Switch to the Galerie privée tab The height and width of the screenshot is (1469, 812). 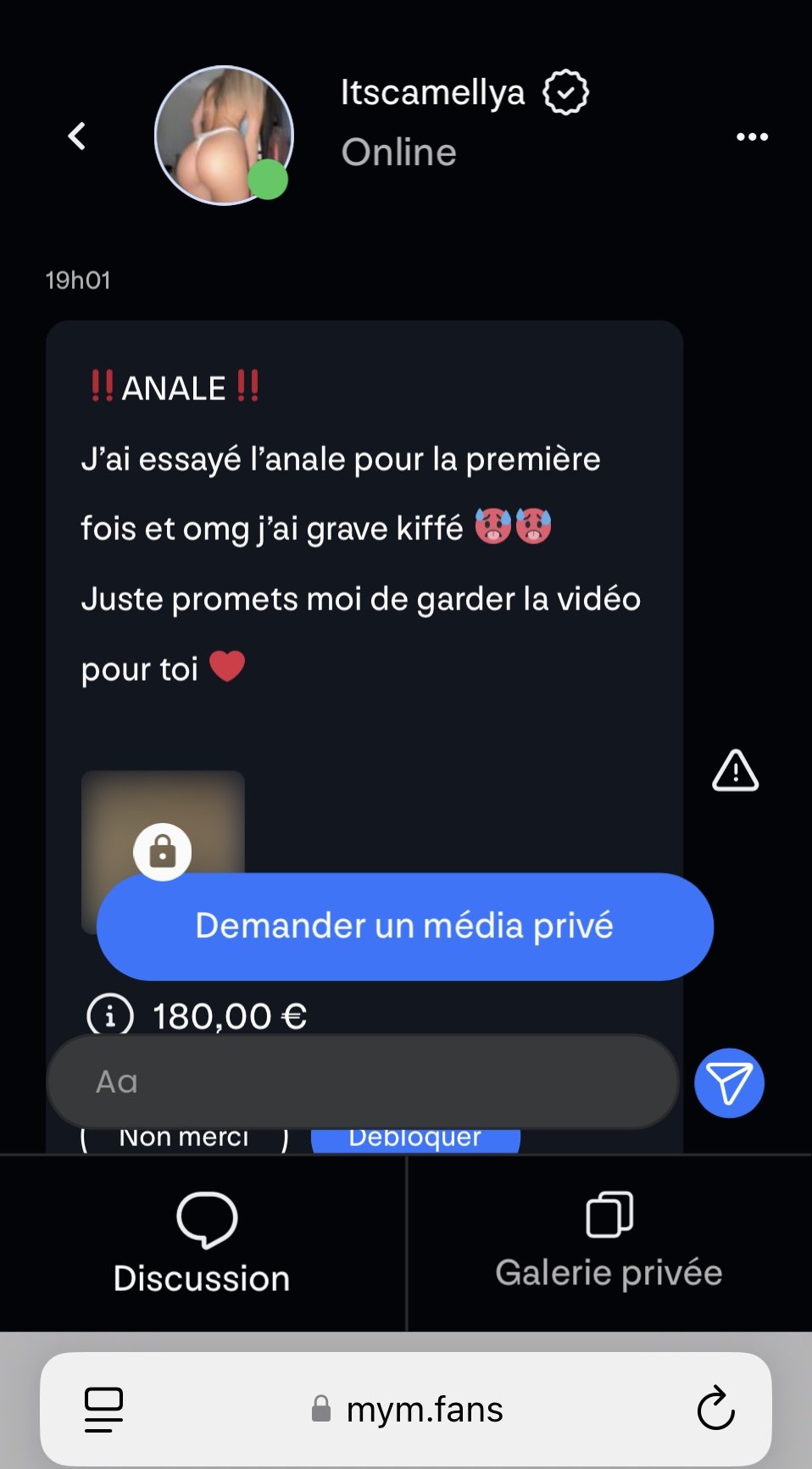(x=609, y=1244)
